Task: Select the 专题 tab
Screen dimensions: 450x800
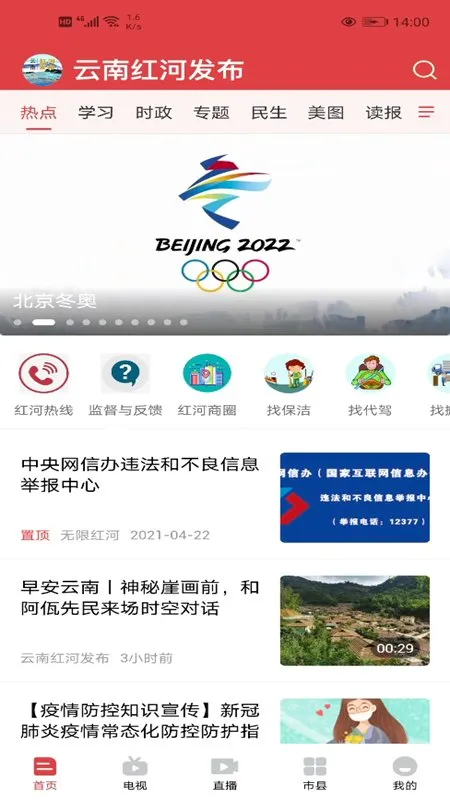Action: coord(211,113)
